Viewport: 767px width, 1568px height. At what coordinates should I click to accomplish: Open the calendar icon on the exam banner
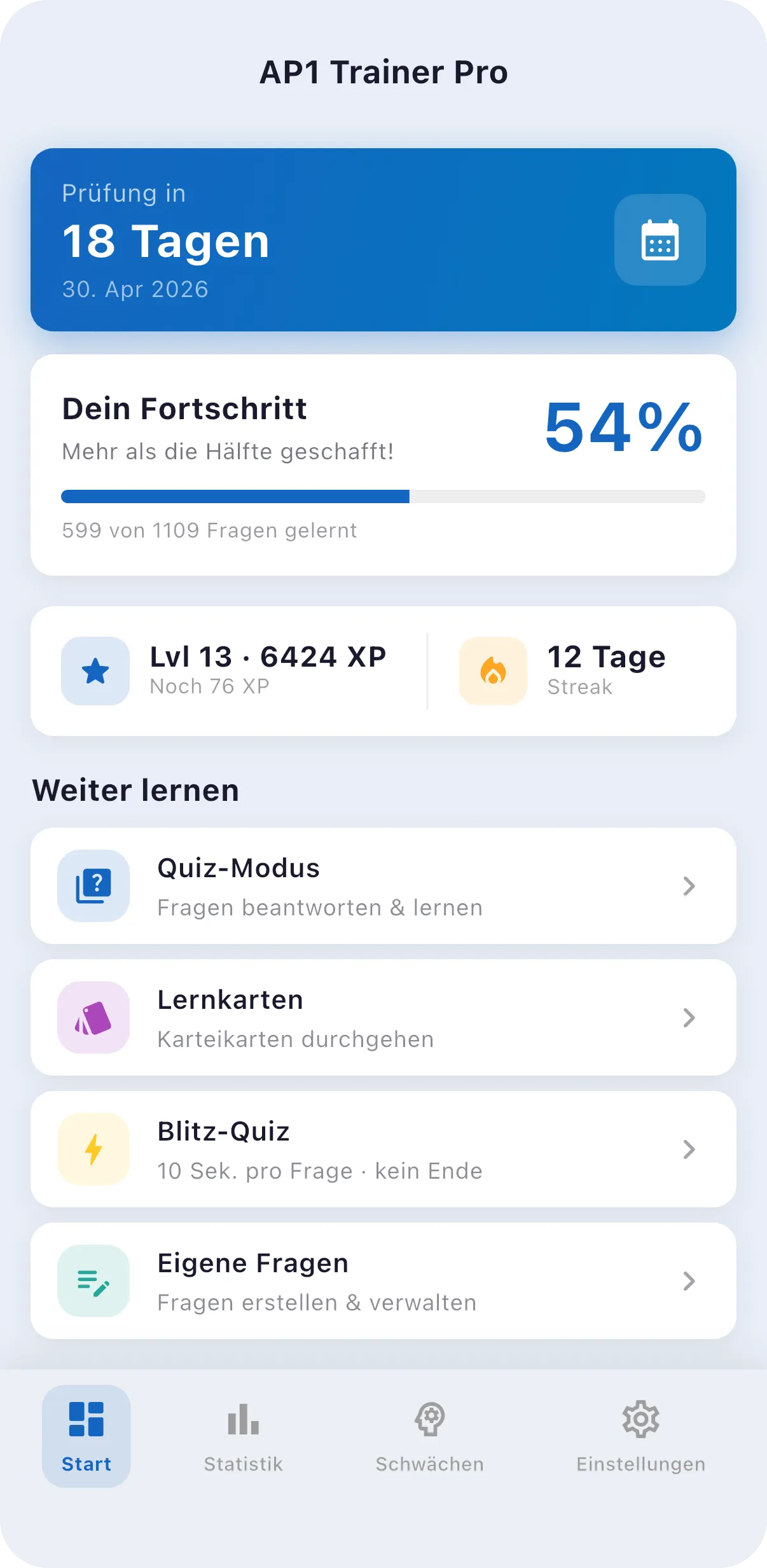[660, 240]
